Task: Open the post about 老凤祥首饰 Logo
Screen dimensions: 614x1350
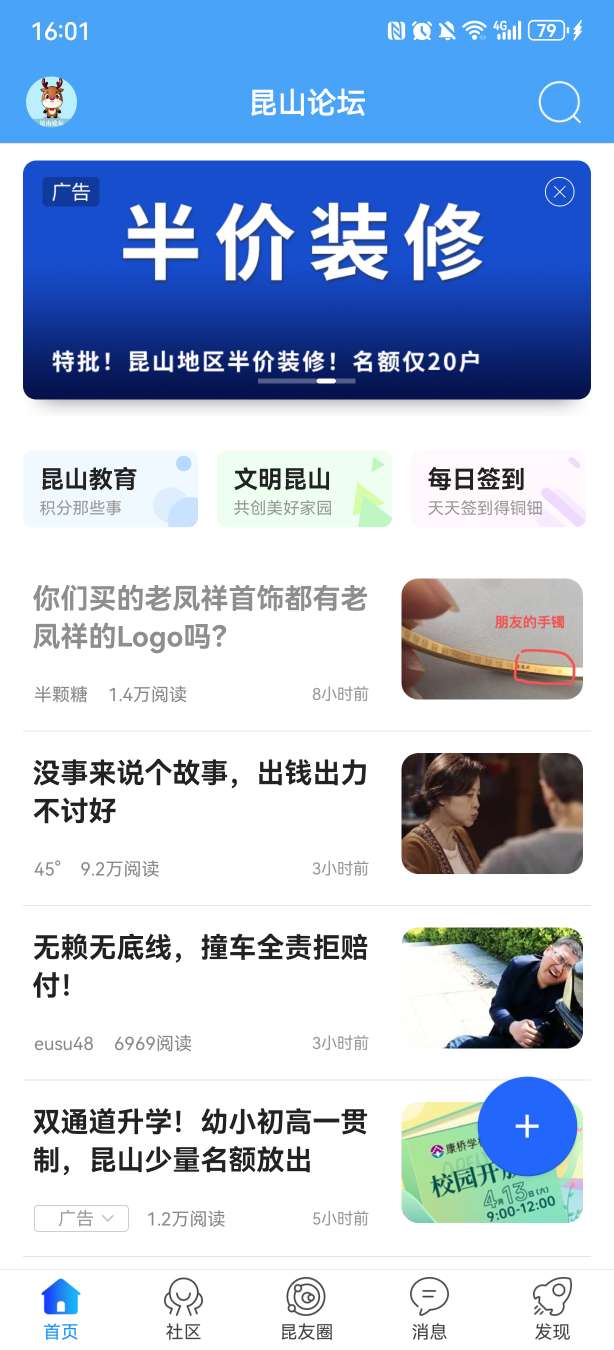Action: pos(200,617)
